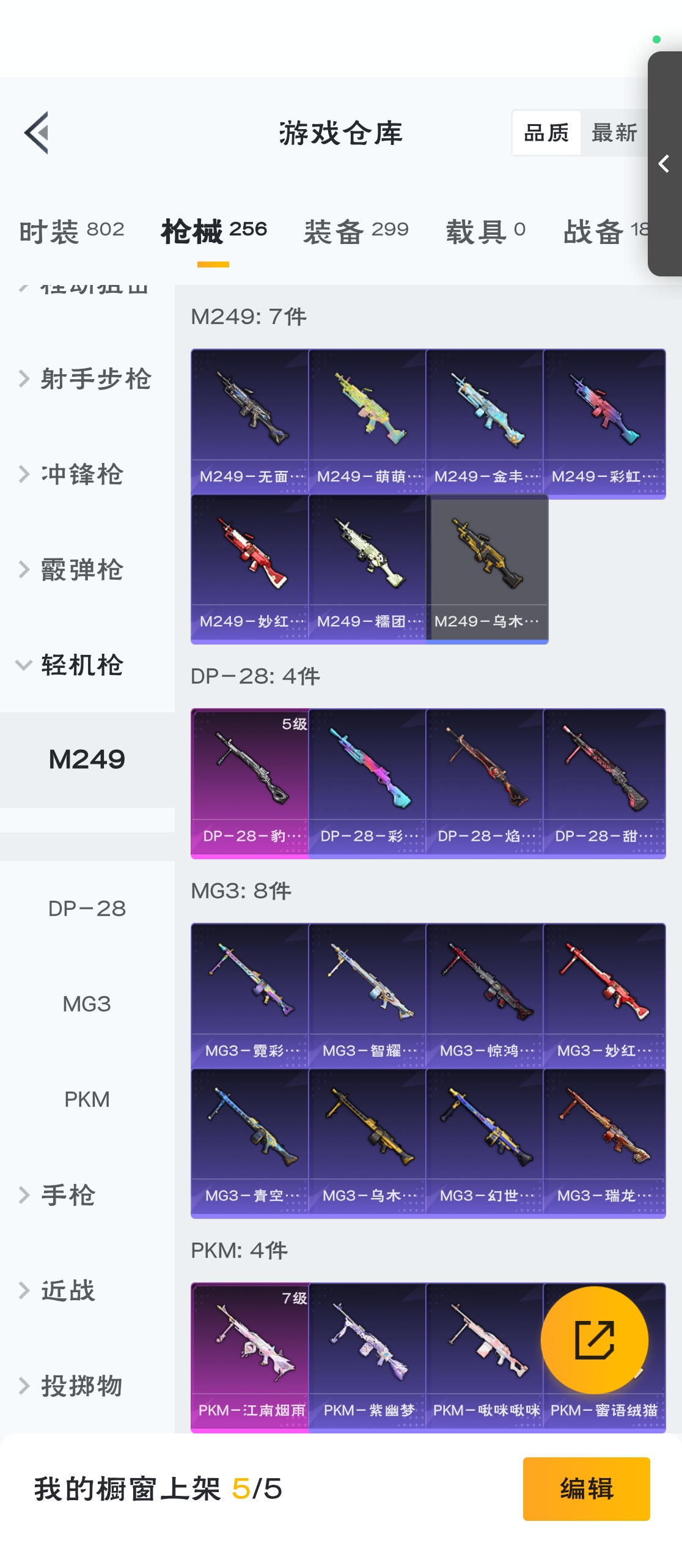The width and height of the screenshot is (682, 1568).
Task: Go back using the double-arrow icon
Action: pyautogui.click(x=37, y=133)
